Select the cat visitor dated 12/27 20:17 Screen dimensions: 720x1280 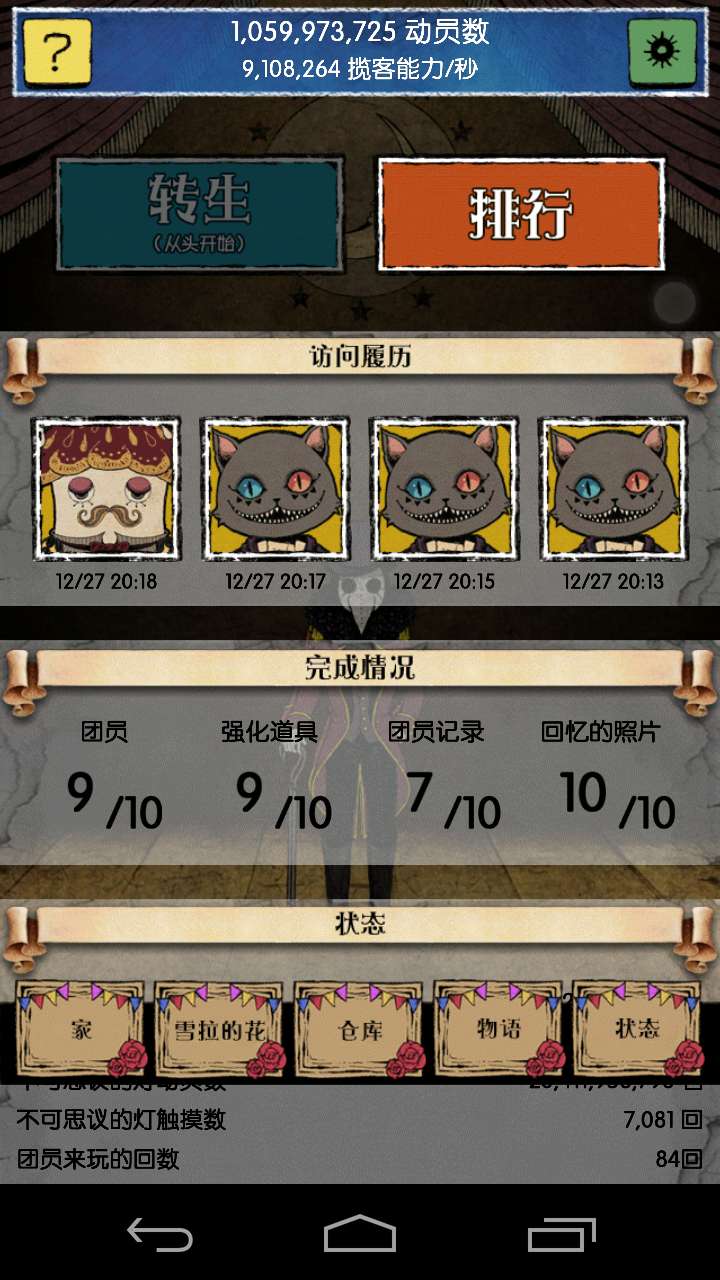point(276,489)
